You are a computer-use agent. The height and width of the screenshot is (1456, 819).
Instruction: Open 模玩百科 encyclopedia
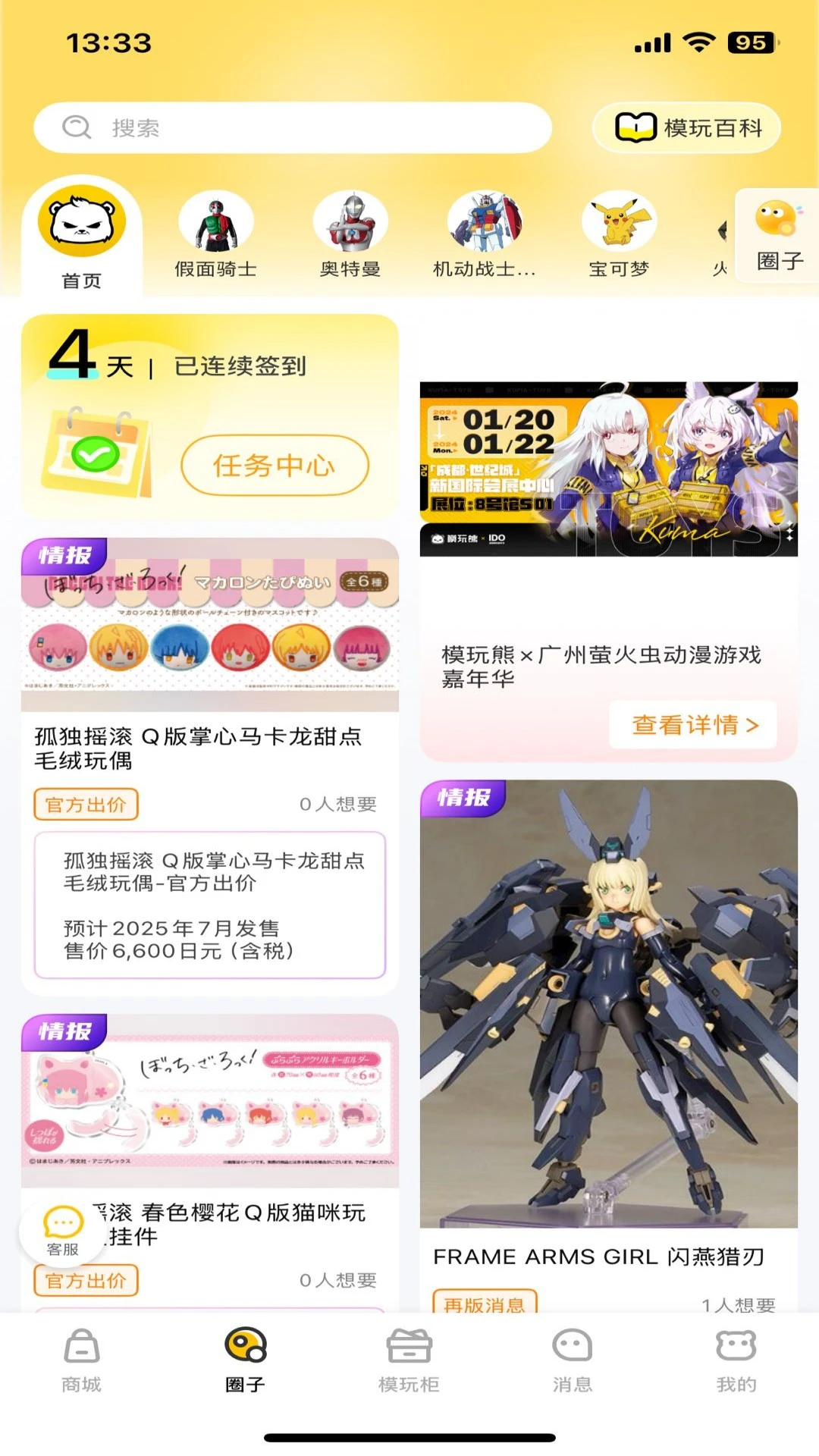tap(687, 127)
